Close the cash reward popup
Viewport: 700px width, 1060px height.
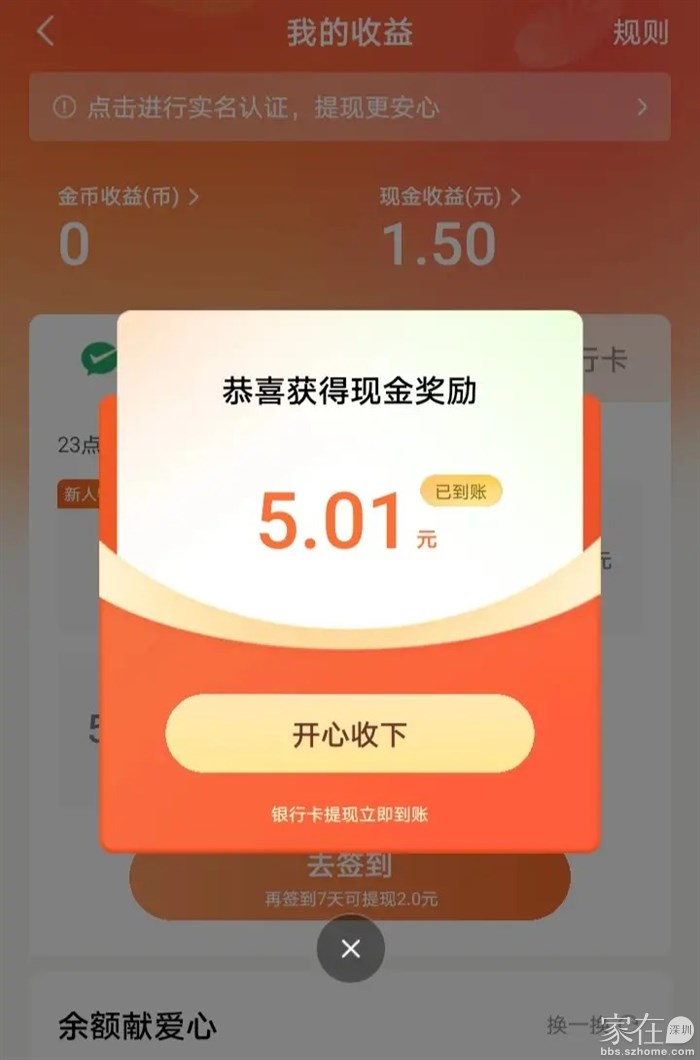point(350,948)
